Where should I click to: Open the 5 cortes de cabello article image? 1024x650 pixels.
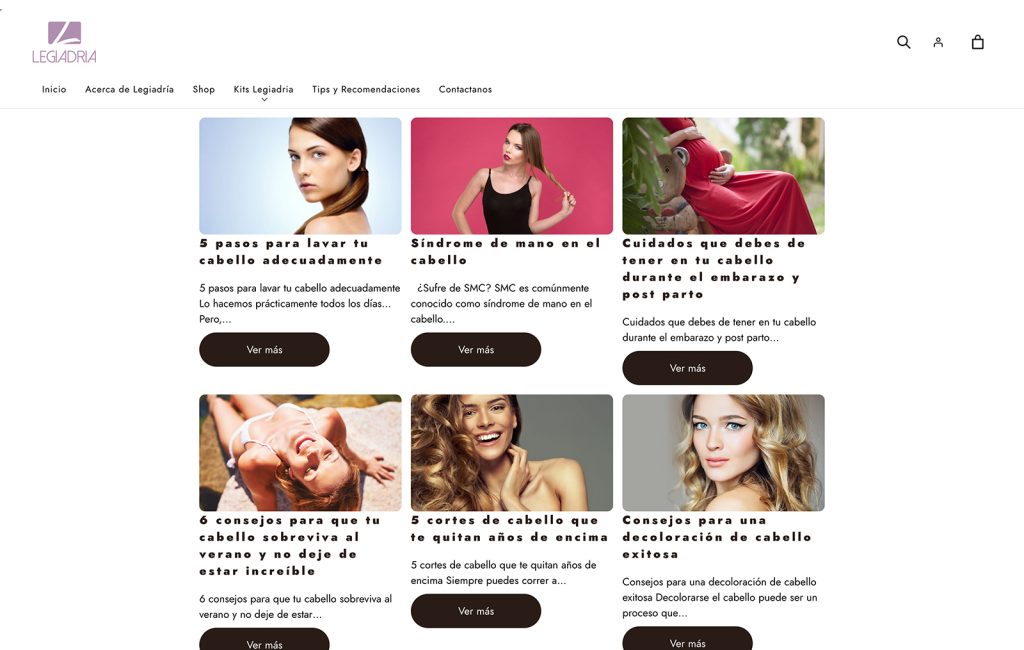click(x=512, y=452)
